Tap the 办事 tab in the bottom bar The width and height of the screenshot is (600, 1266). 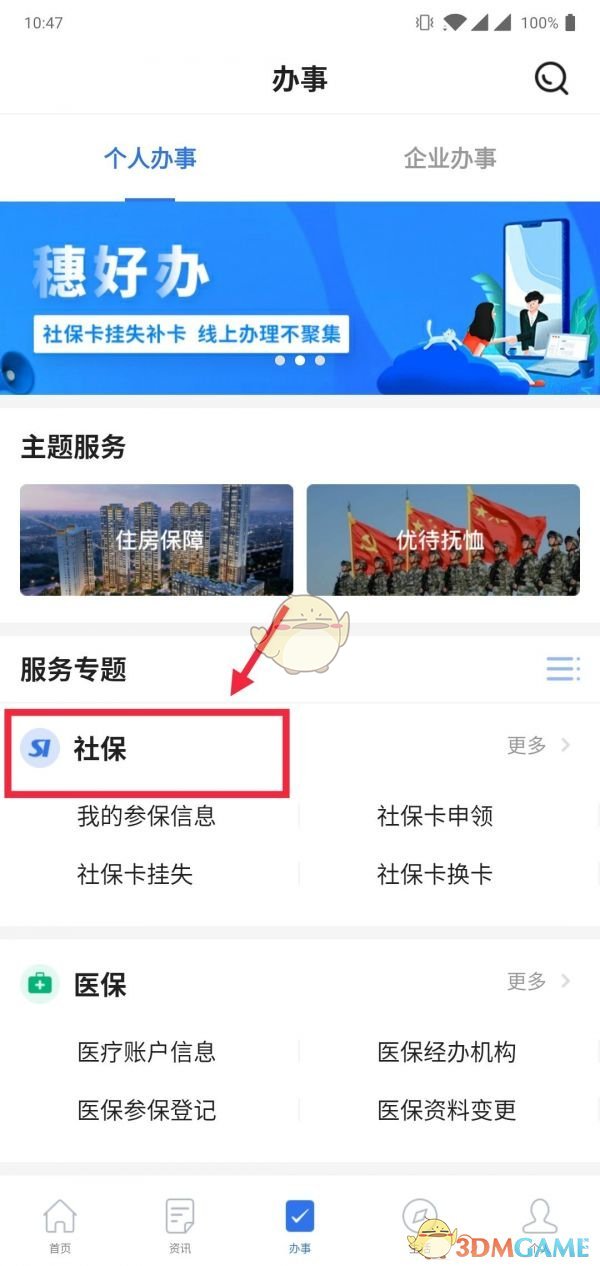(300, 1225)
